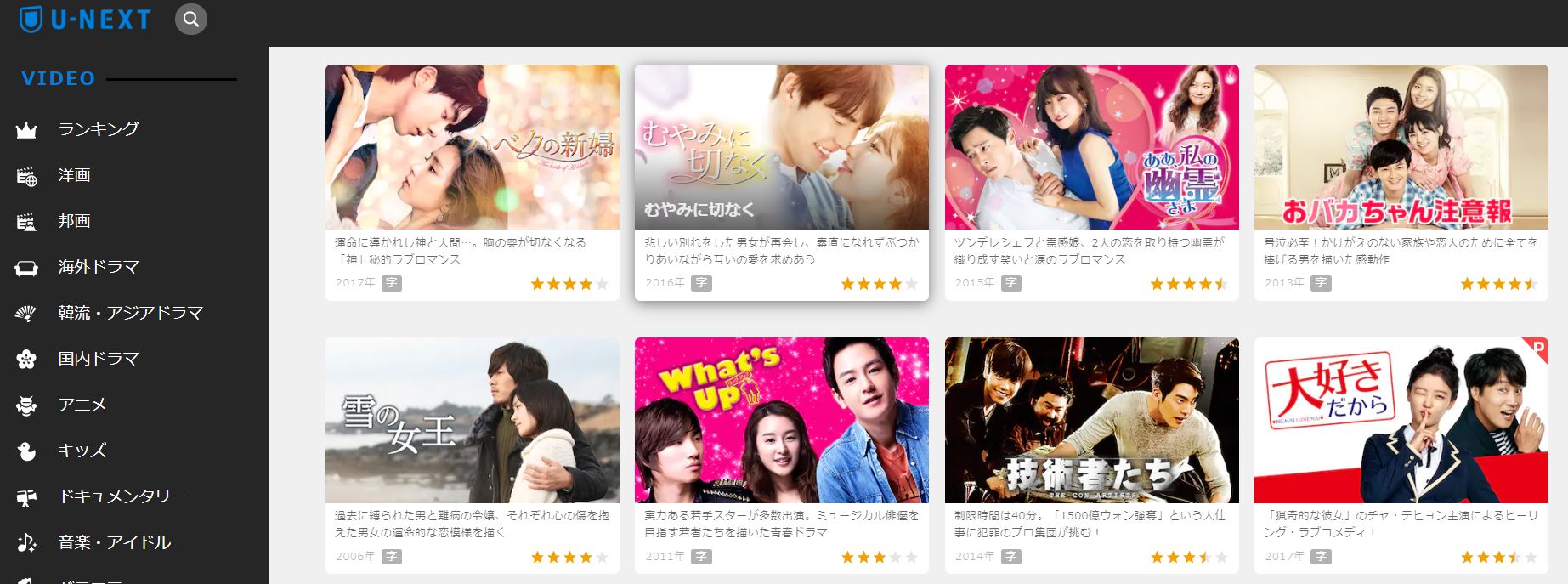
Task: Select 邦画 category
Action: [x=74, y=221]
